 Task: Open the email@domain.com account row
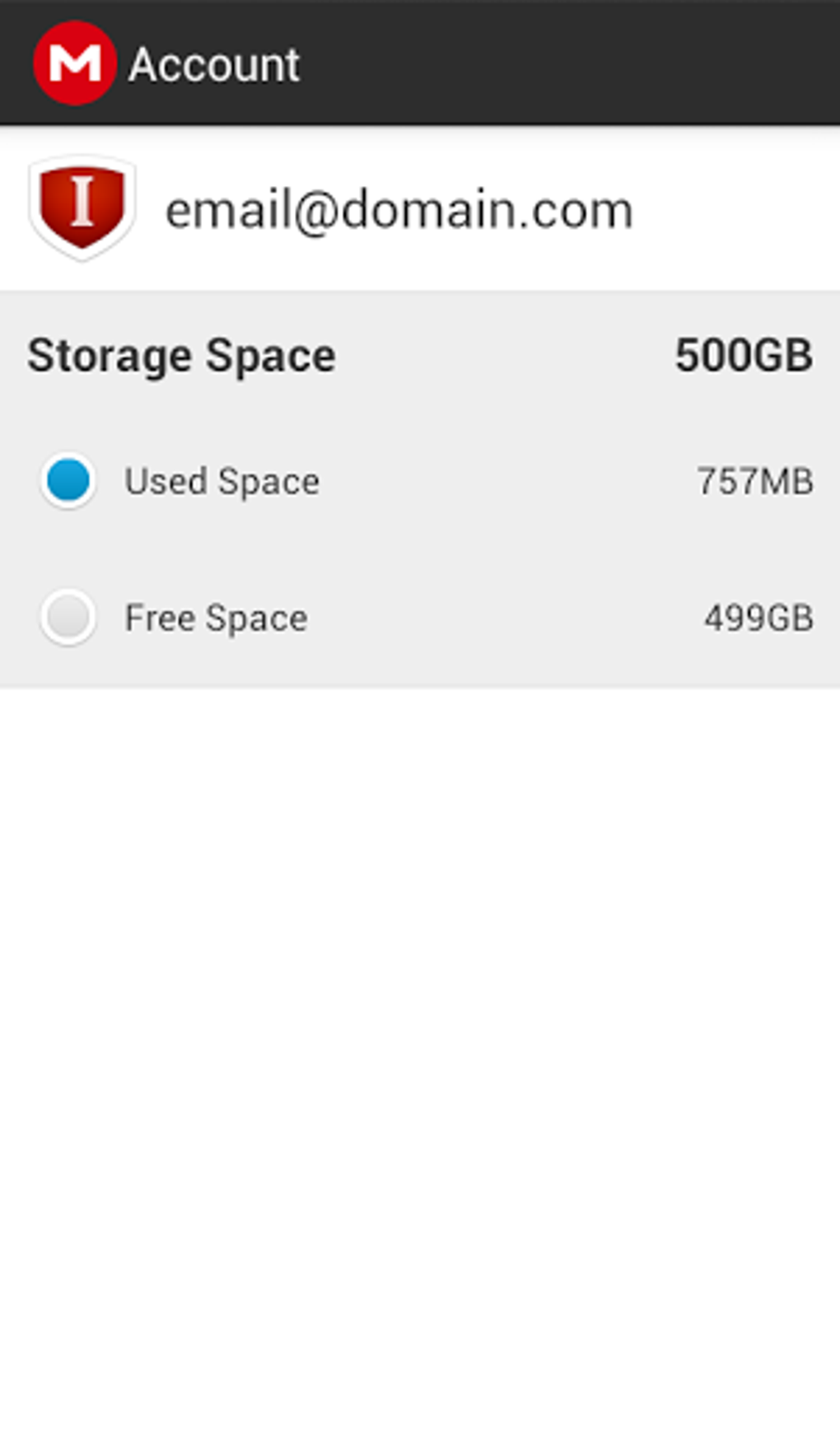point(420,208)
